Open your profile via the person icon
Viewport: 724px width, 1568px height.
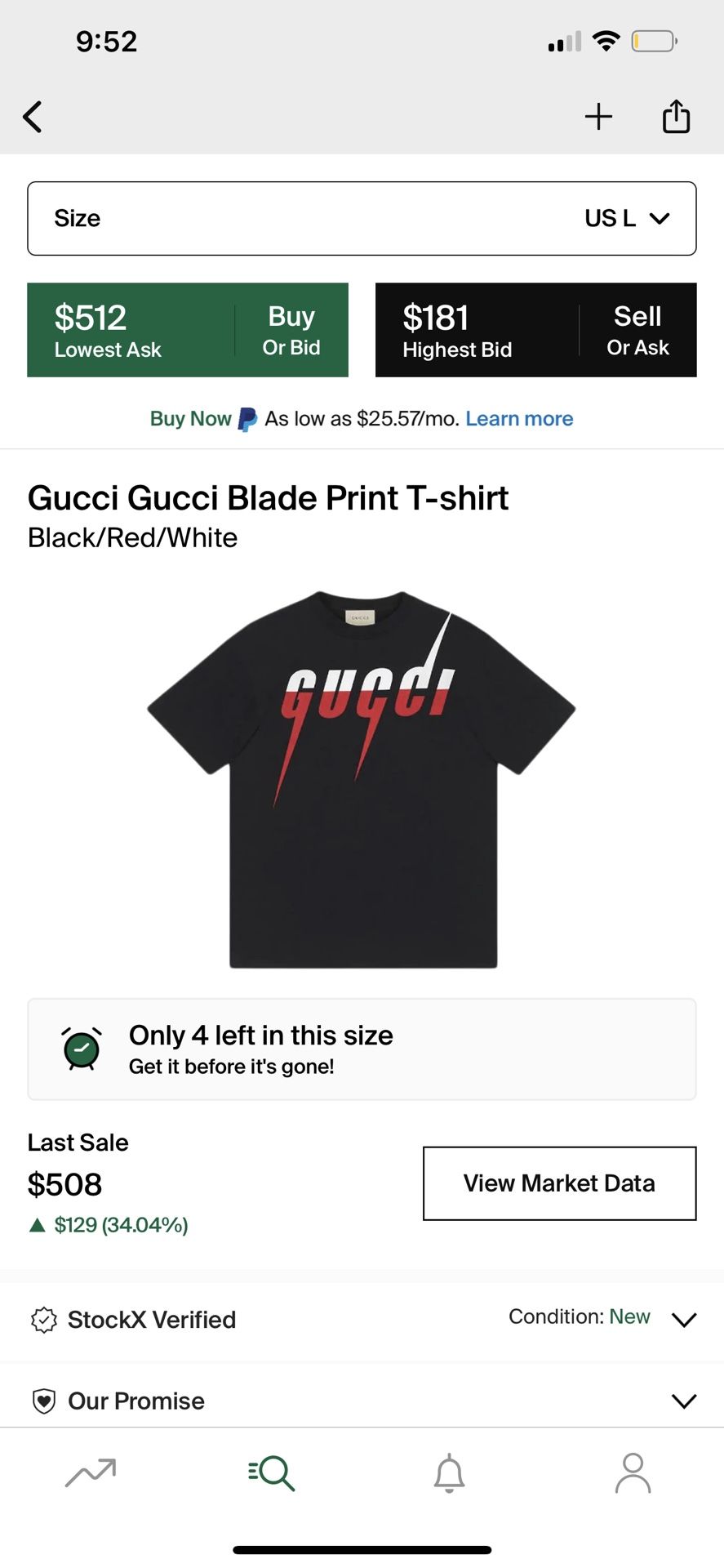[633, 1474]
